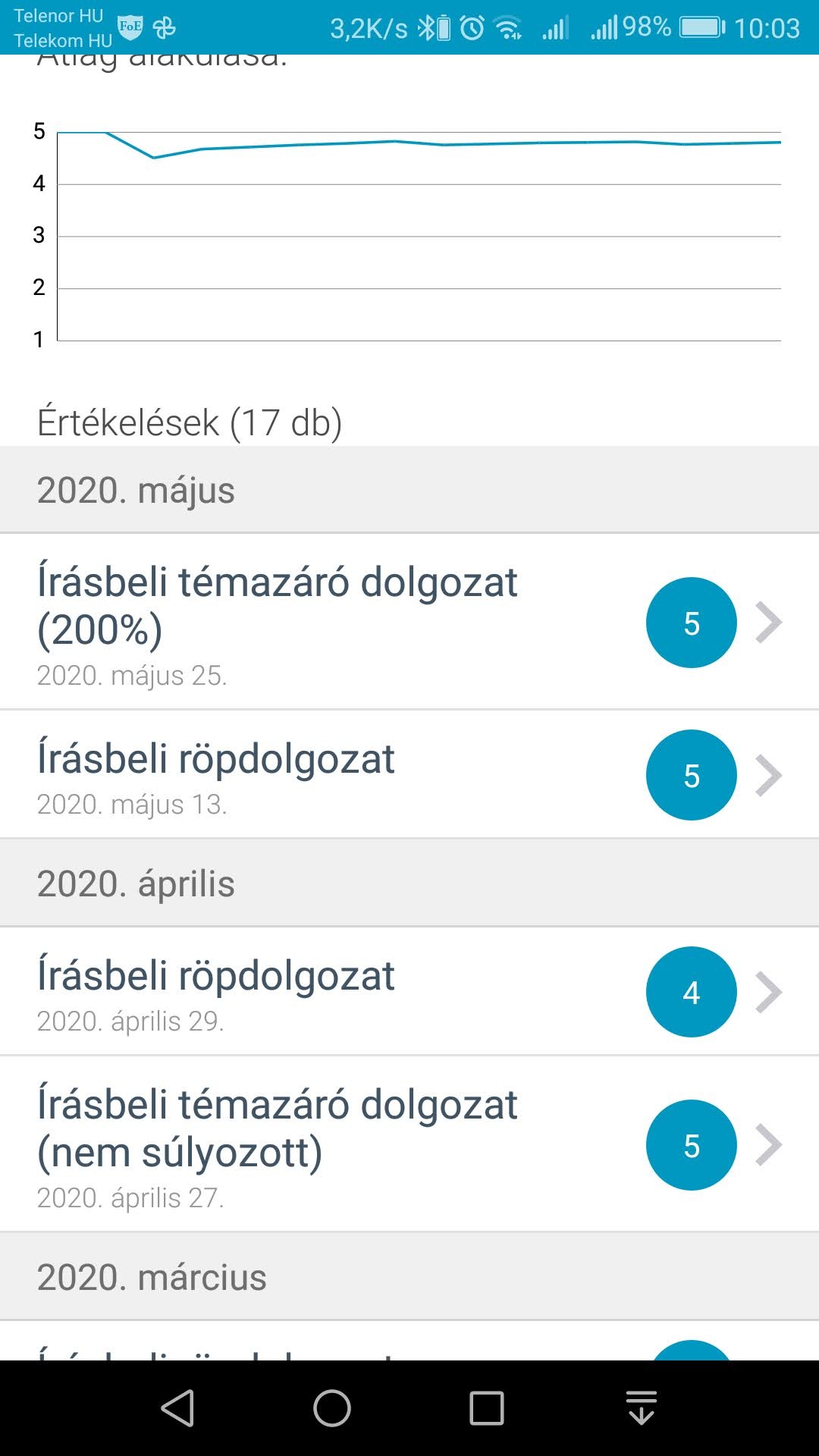The width and height of the screenshot is (819, 1456).
Task: Hide the navigation bar with the arrow icon
Action: (x=642, y=1408)
